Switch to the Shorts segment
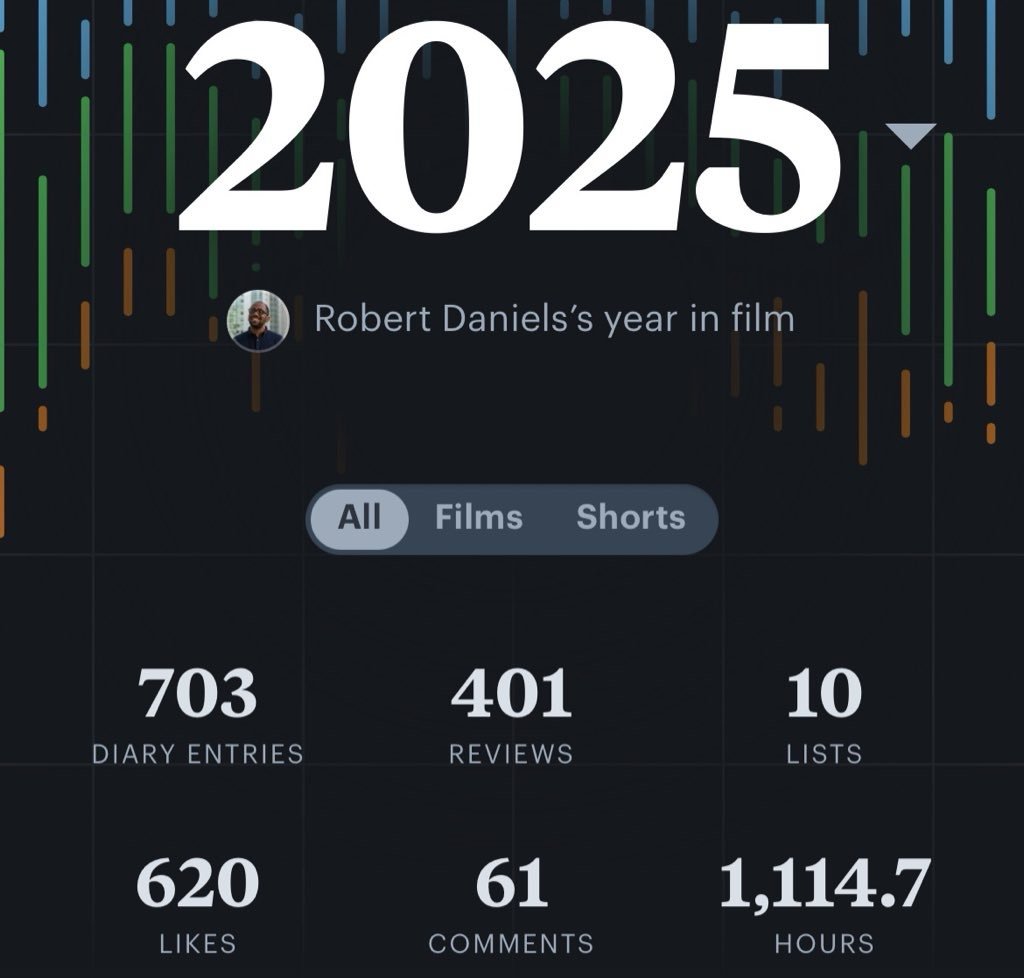The width and height of the screenshot is (1024, 978). [x=630, y=518]
